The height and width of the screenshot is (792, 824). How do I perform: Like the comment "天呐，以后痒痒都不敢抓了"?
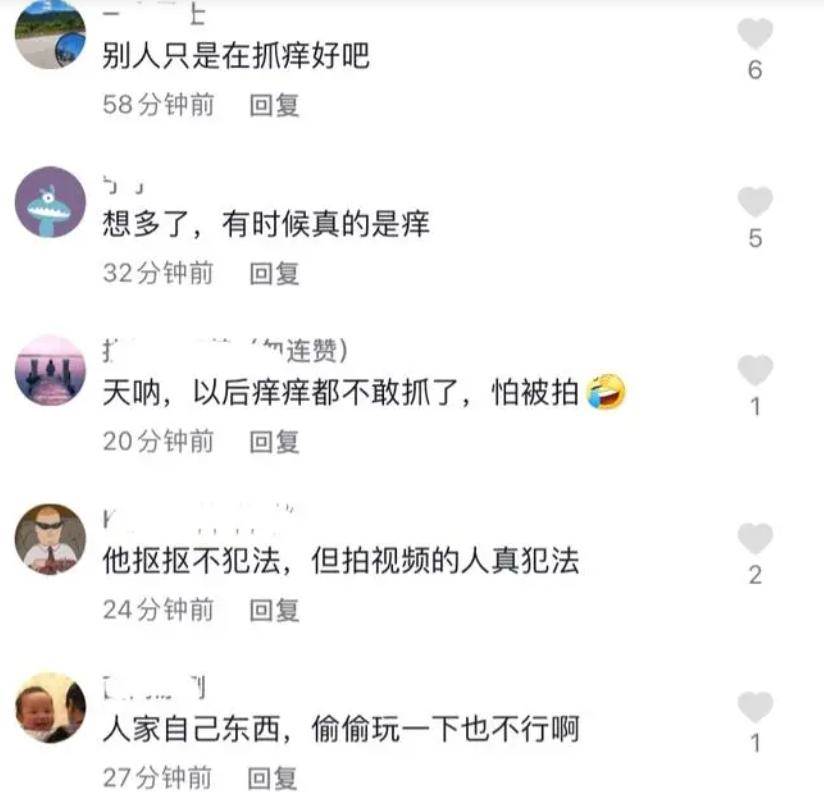[755, 371]
